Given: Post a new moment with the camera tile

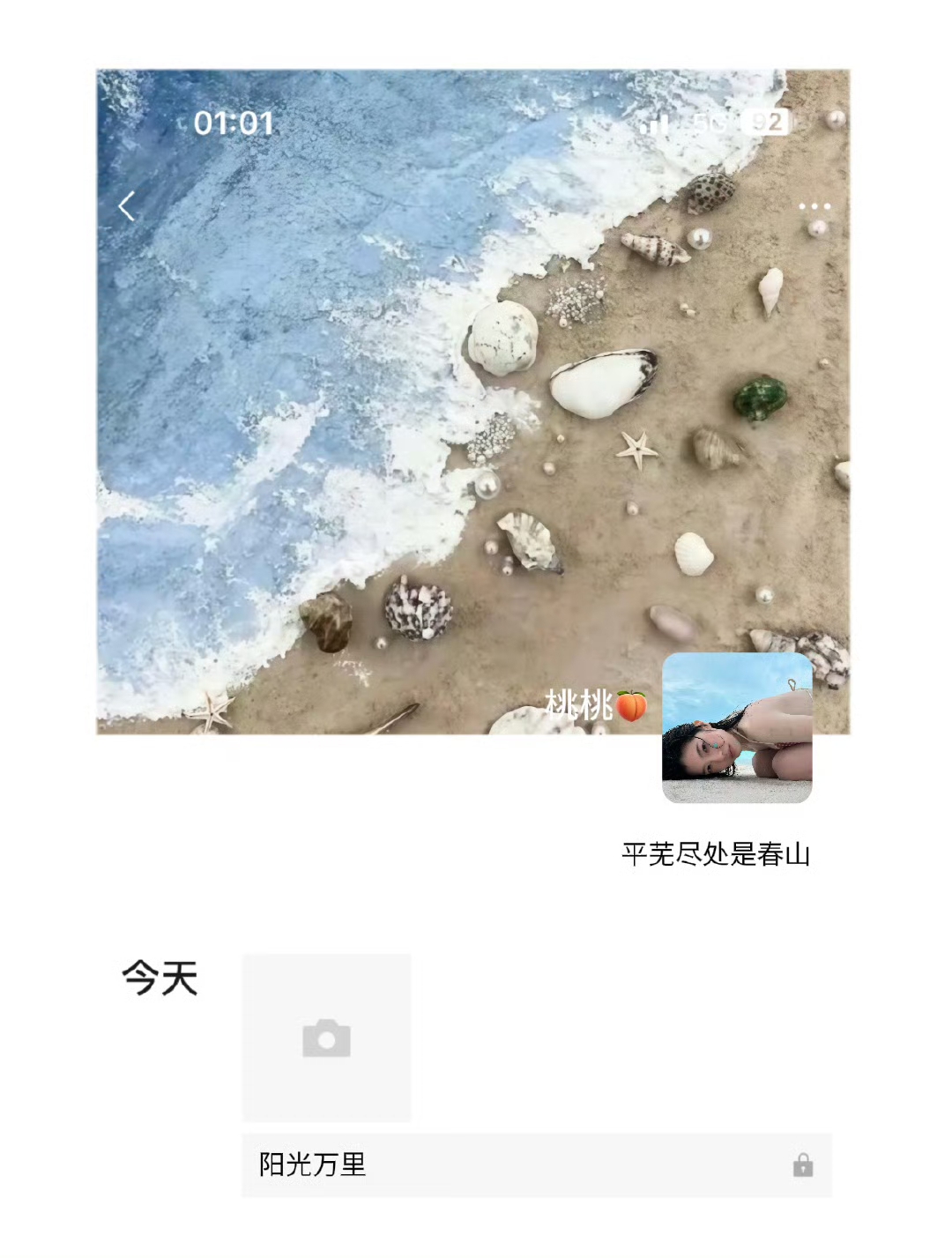Looking at the screenshot, I should (326, 1038).
